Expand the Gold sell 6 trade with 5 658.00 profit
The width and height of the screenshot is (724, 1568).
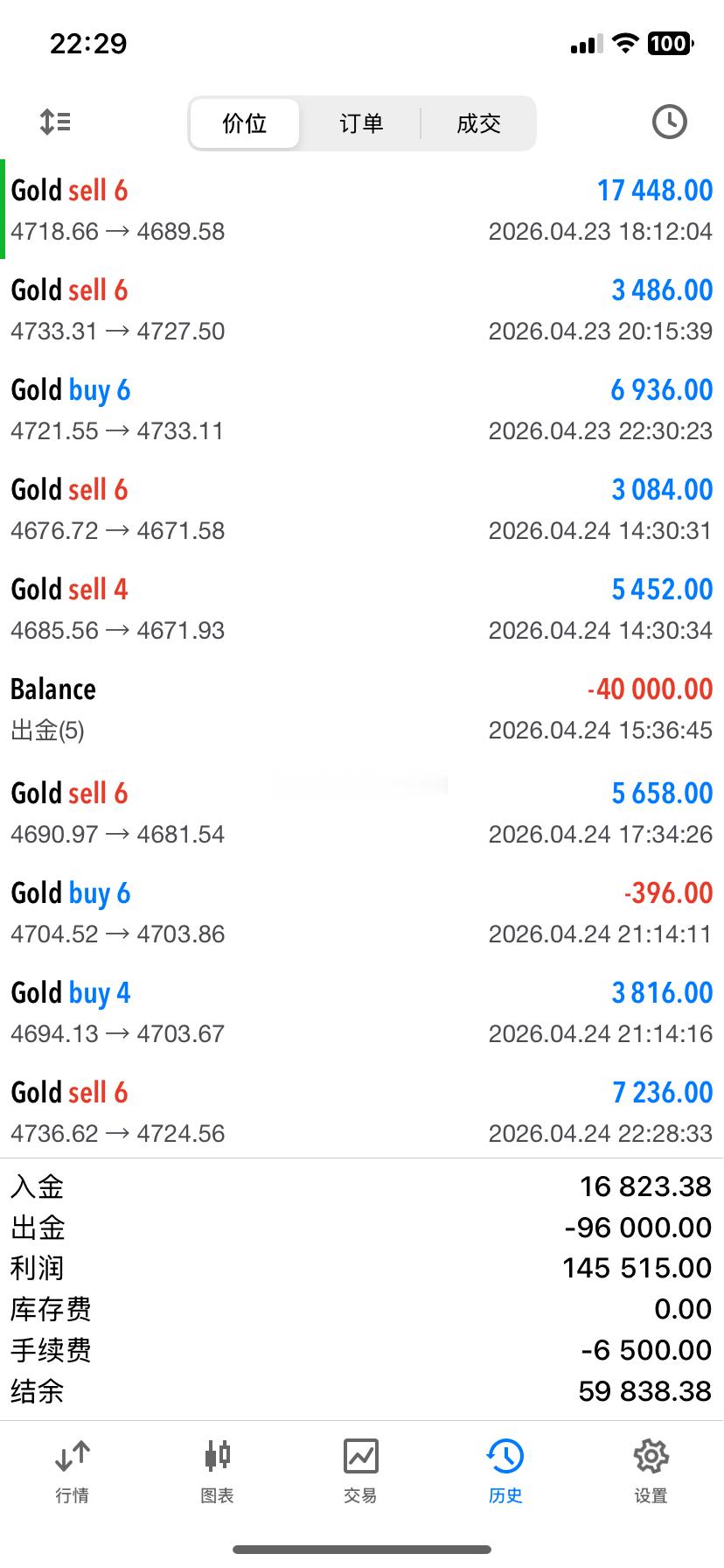[x=362, y=813]
